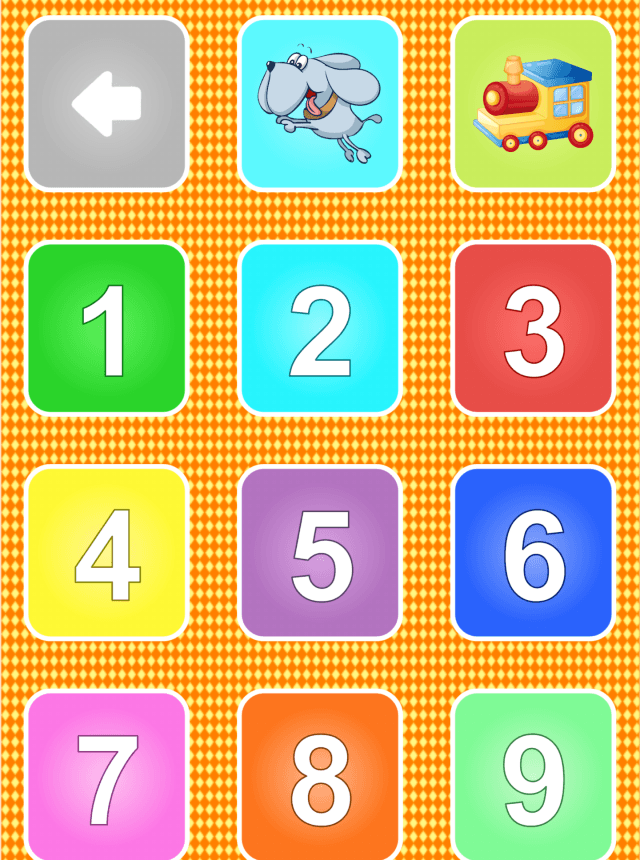The height and width of the screenshot is (860, 640).
Task: Choose the red number 3 button
Action: pos(533,328)
